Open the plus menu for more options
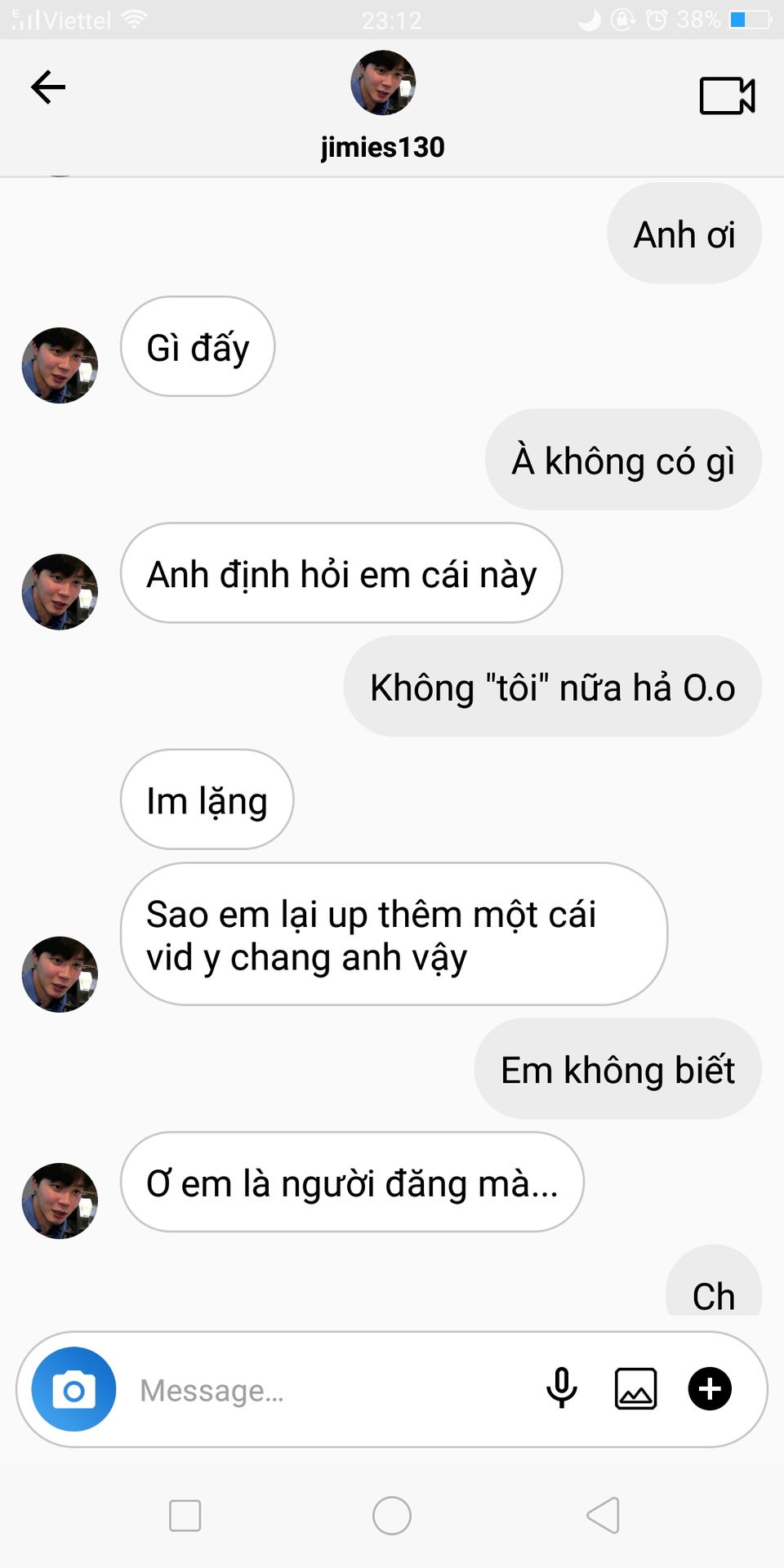Viewport: 784px width, 1568px height. pos(710,1388)
